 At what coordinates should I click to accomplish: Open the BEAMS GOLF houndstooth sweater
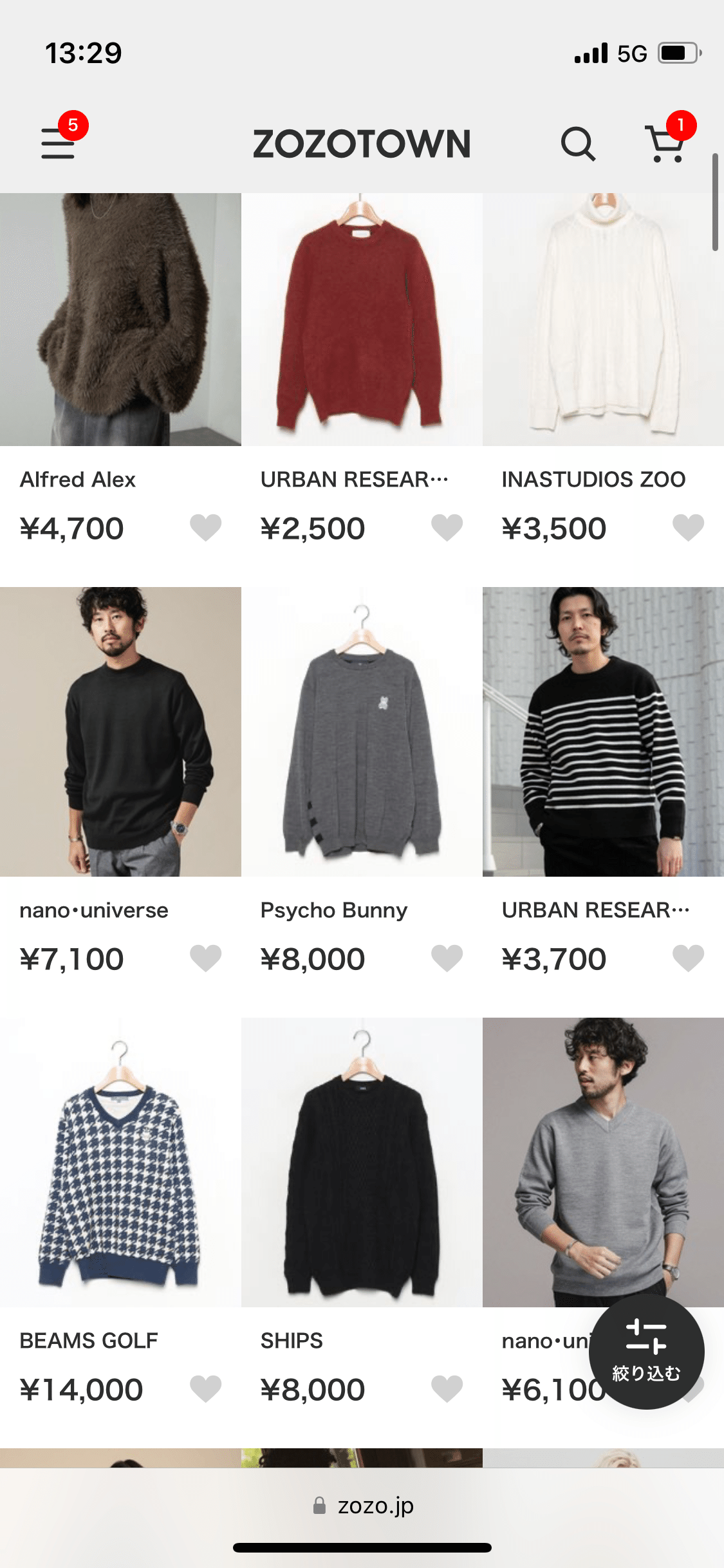click(120, 1162)
